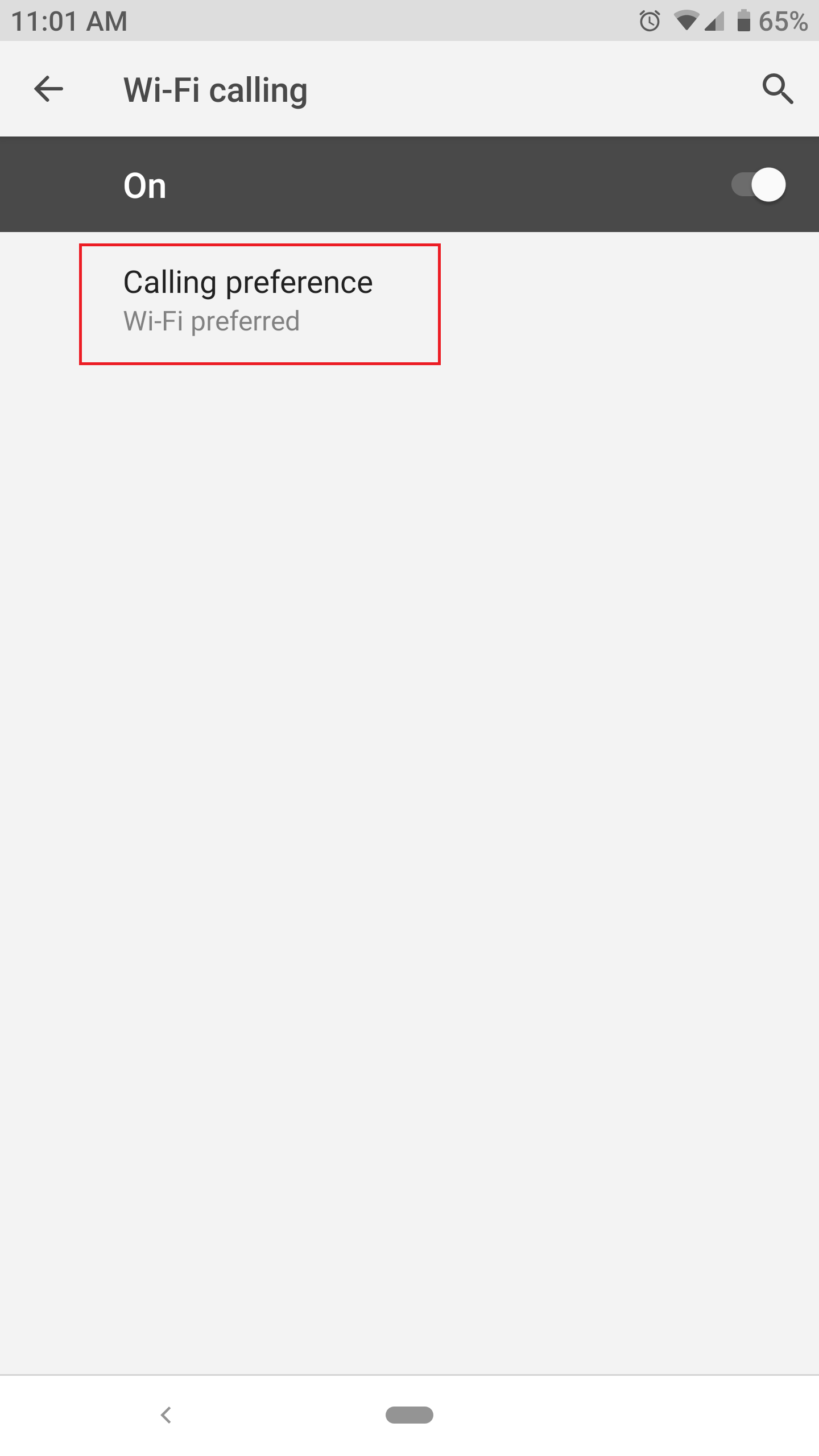Select the Wi-Fi calling title text

(215, 88)
